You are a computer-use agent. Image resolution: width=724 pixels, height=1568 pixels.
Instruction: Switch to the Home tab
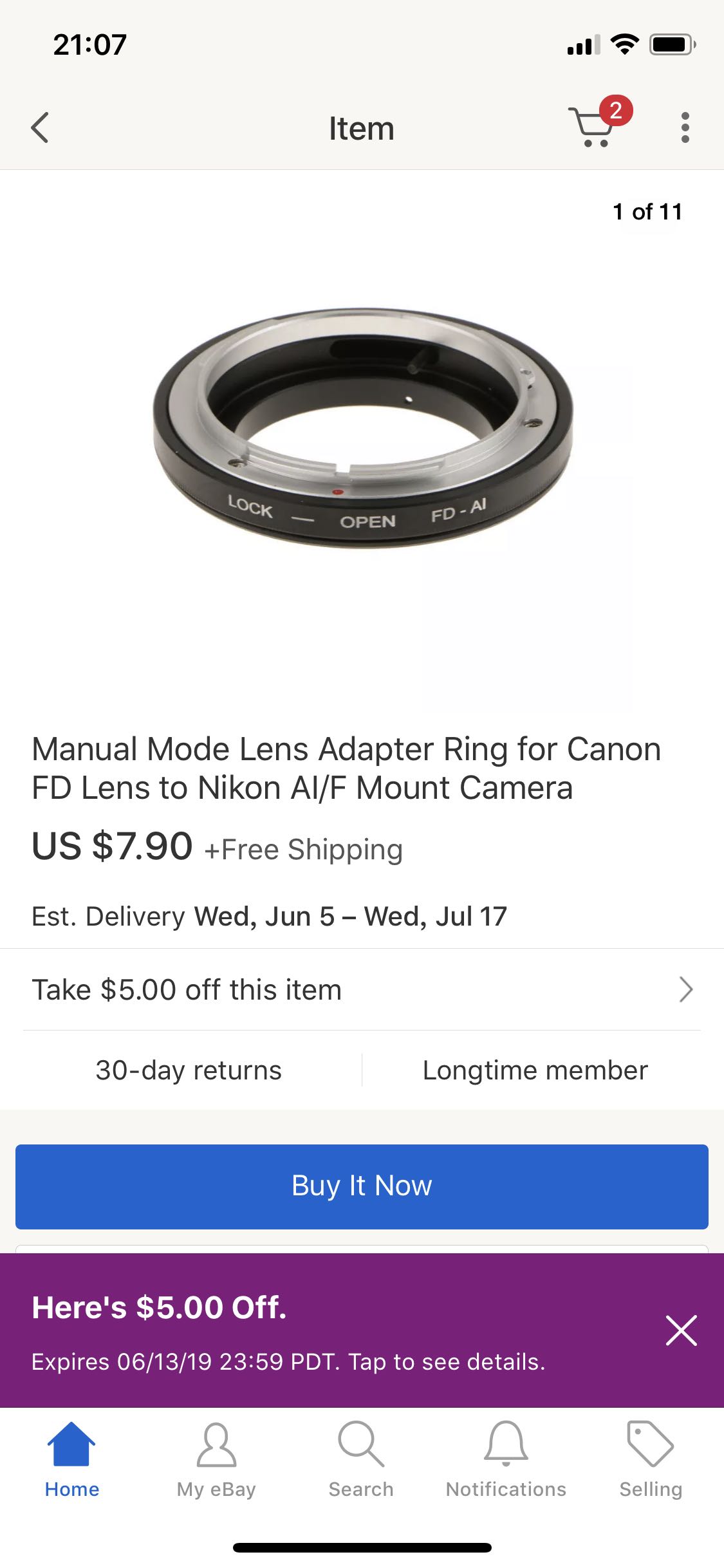(x=72, y=1459)
